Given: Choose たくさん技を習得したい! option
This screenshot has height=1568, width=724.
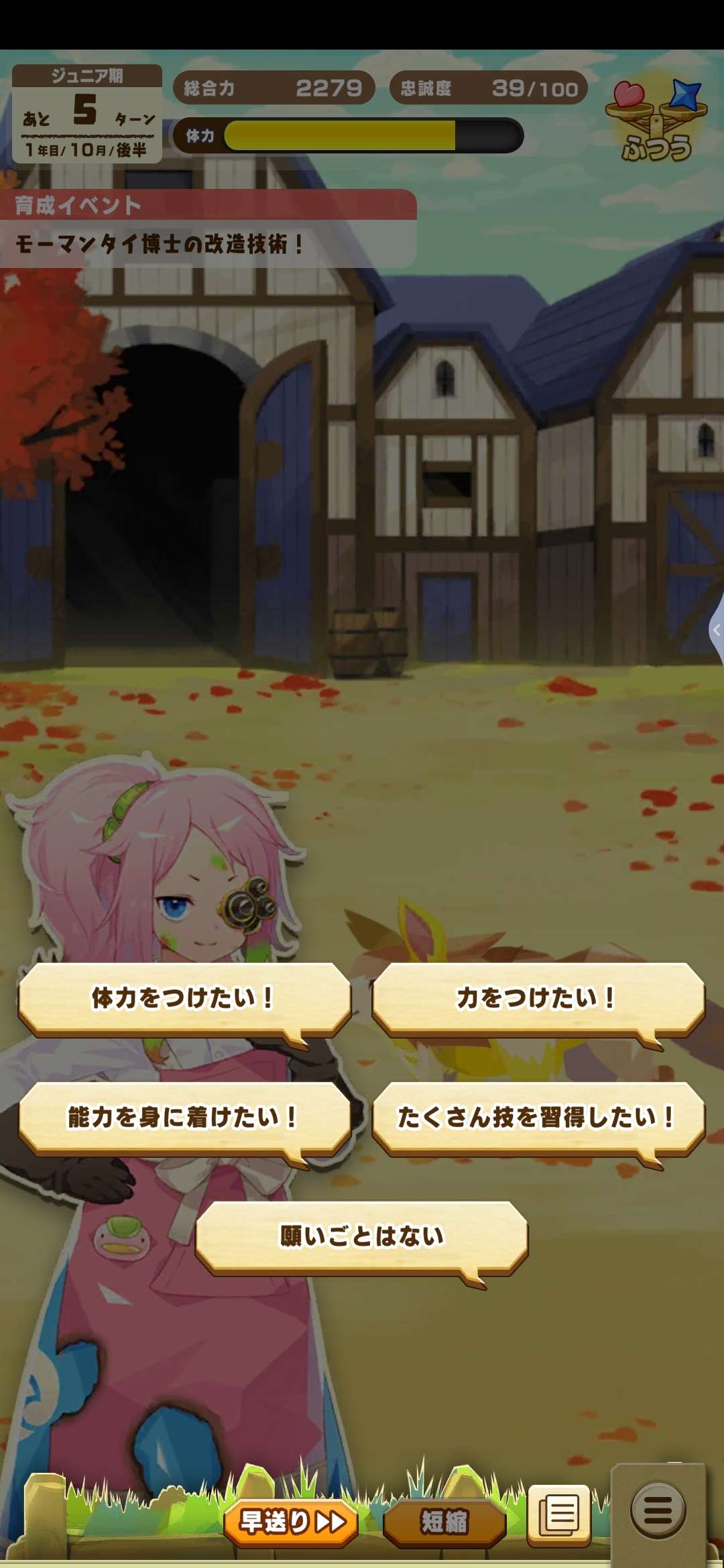Looking at the screenshot, I should point(538,1117).
